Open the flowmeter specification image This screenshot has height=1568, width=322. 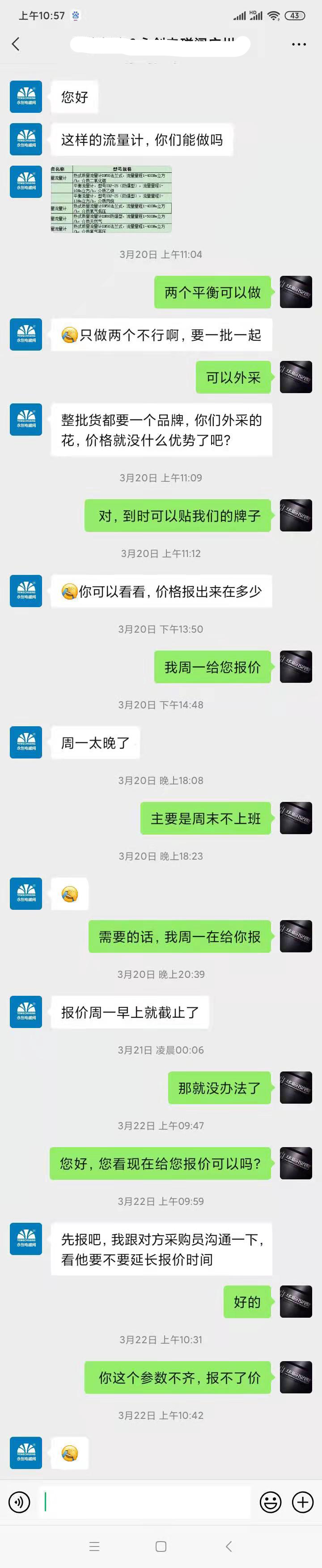[x=110, y=199]
